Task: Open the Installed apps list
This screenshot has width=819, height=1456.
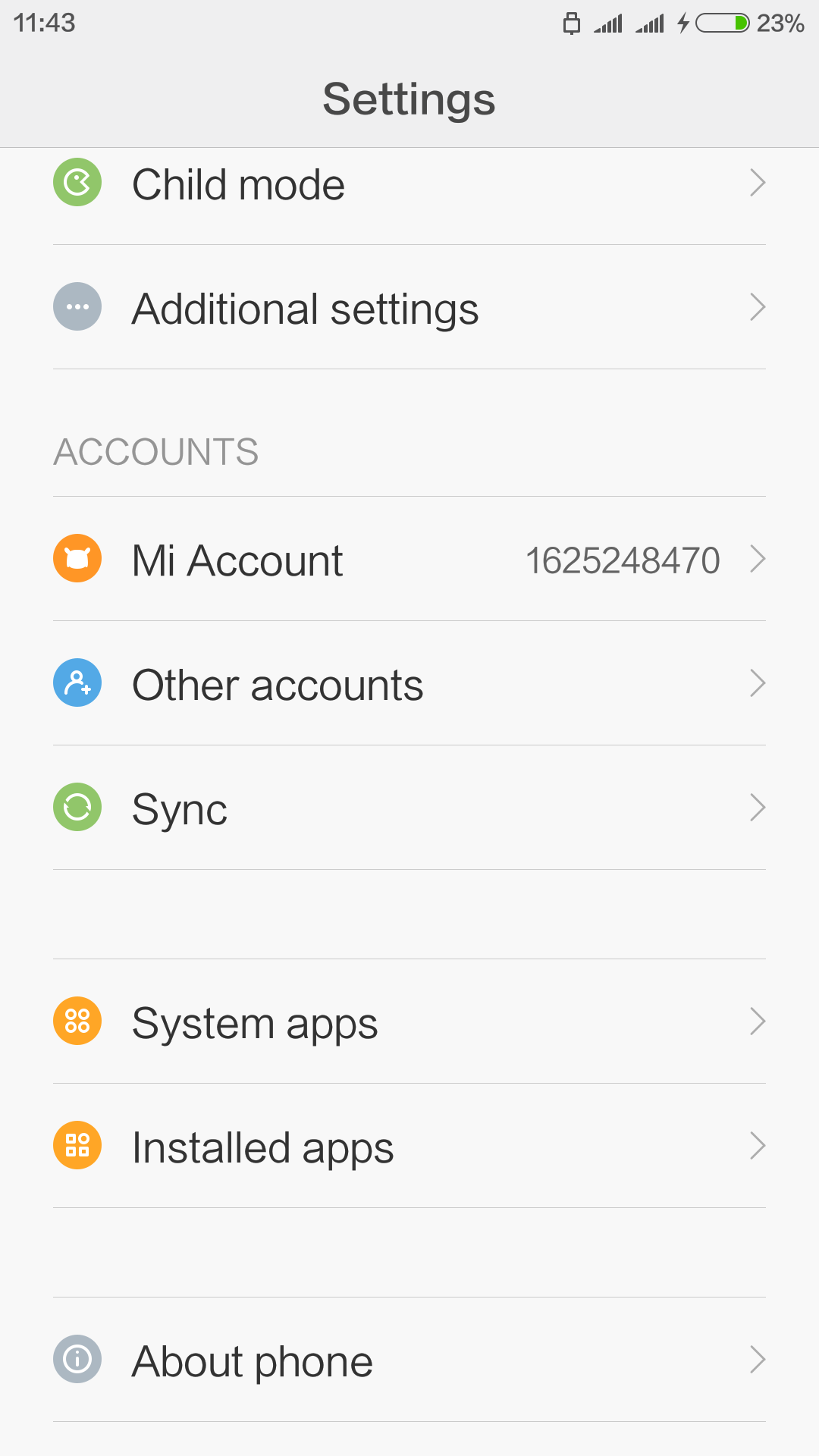Action: click(x=409, y=1147)
